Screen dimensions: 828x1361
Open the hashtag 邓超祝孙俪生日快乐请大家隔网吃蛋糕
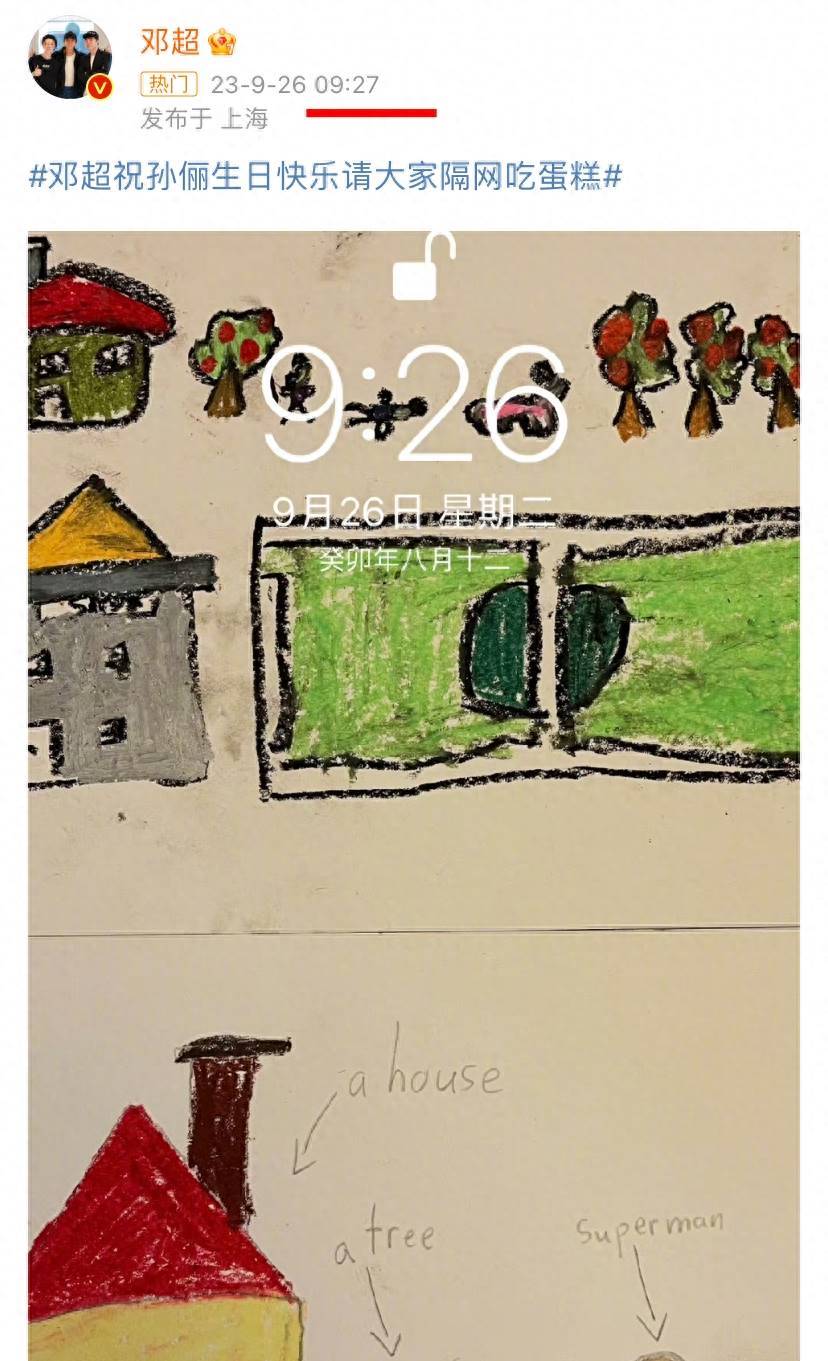tap(326, 177)
